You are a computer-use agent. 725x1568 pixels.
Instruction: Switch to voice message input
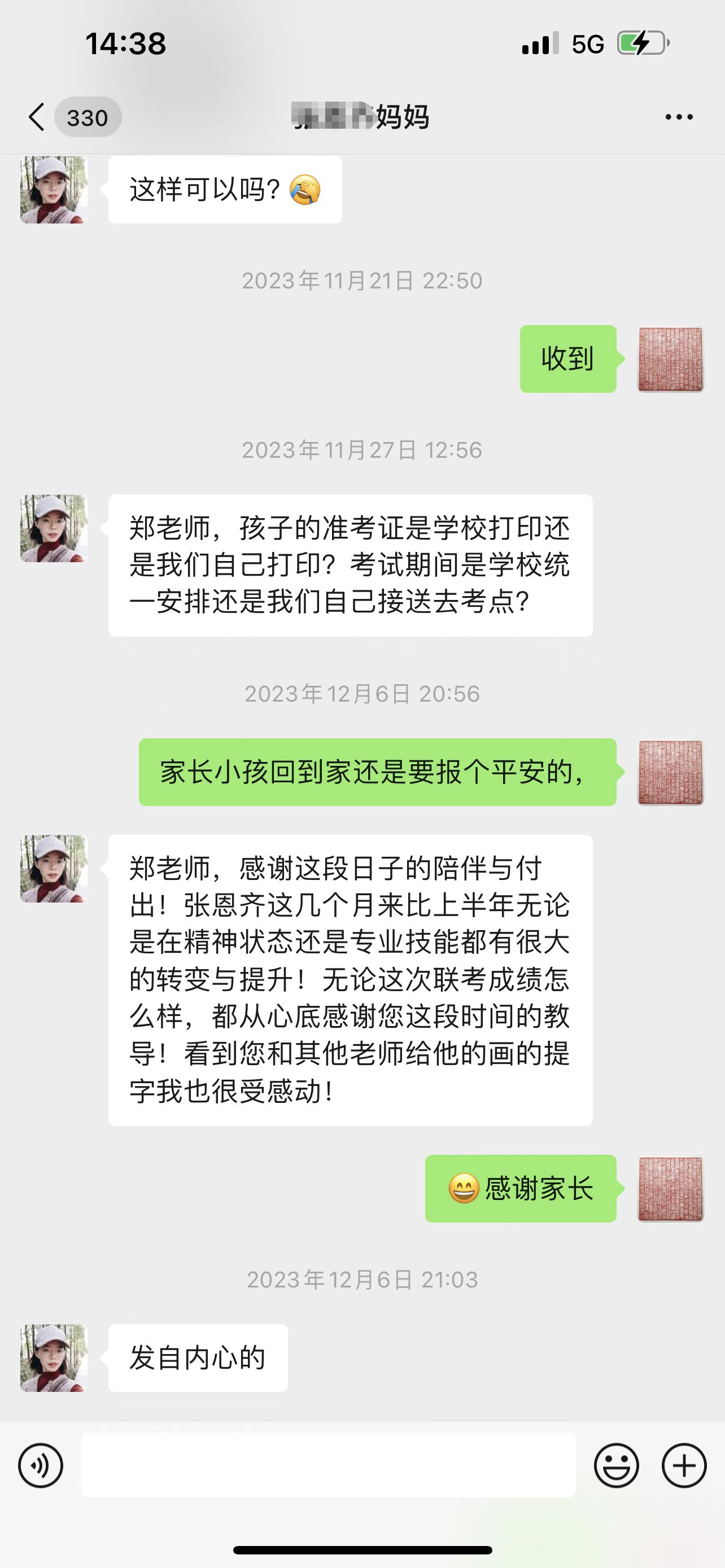(41, 1465)
